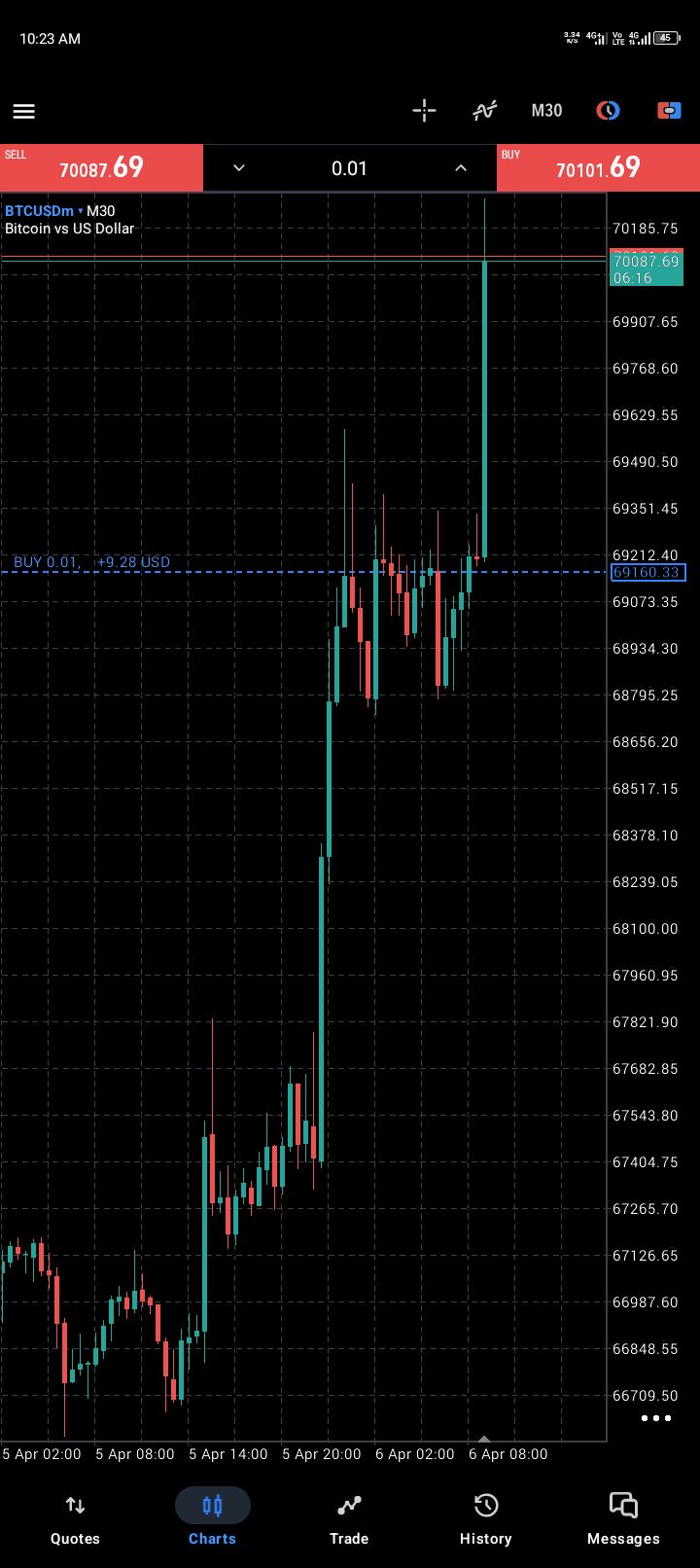The width and height of the screenshot is (700, 1568).
Task: Switch to the Trade tab
Action: coord(349,1518)
